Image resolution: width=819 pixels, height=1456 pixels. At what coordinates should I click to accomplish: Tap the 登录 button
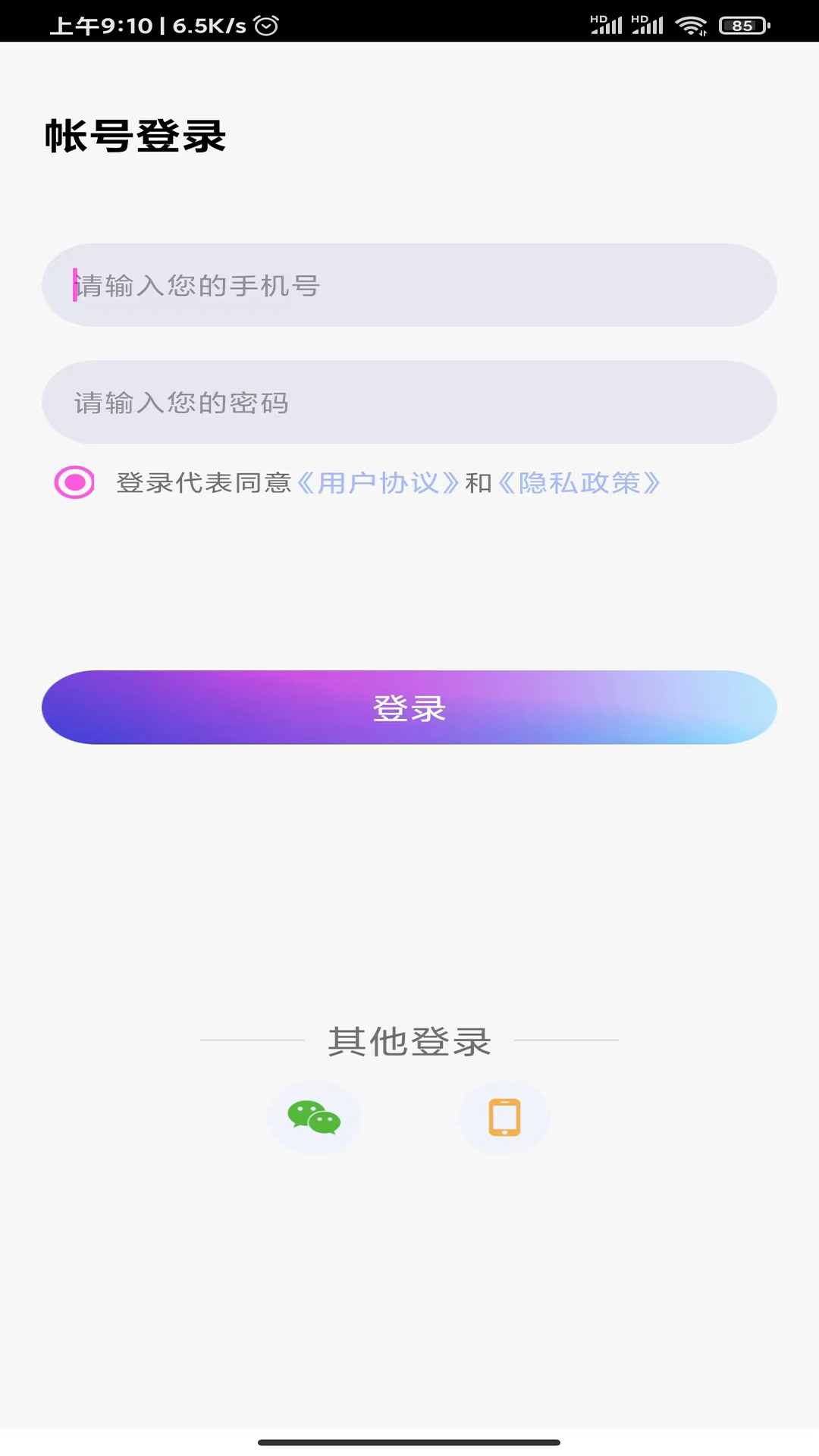[x=409, y=708]
